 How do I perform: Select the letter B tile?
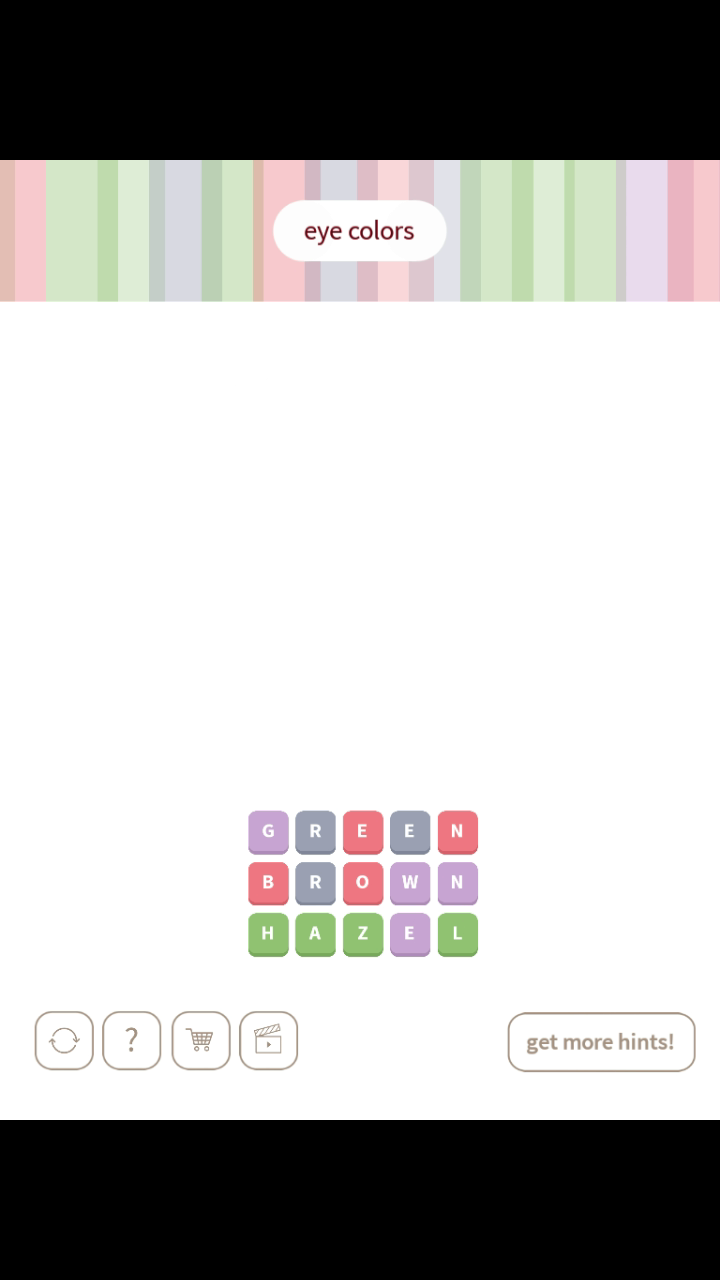268,883
